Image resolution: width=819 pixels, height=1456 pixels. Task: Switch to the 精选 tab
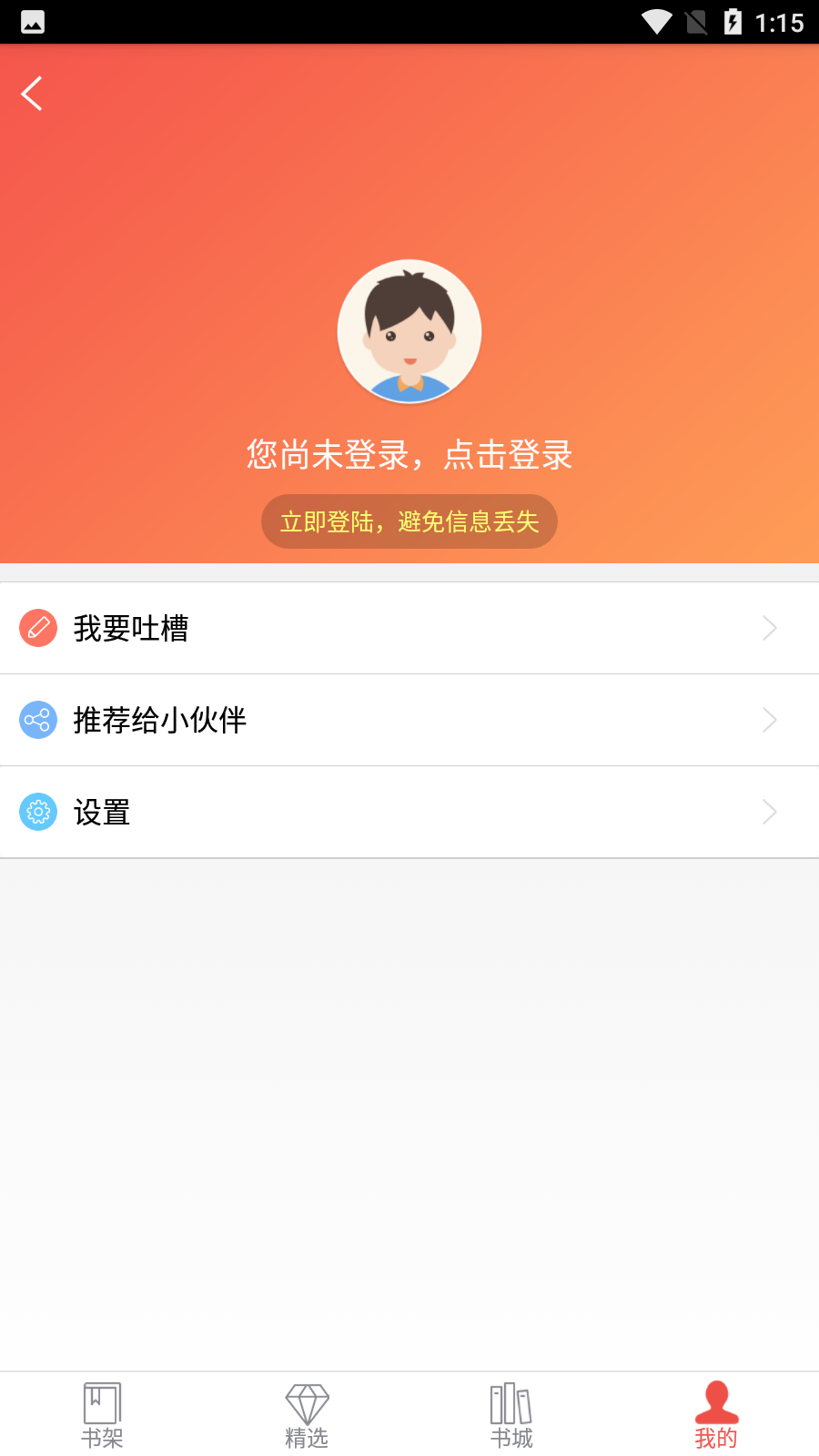307,1415
